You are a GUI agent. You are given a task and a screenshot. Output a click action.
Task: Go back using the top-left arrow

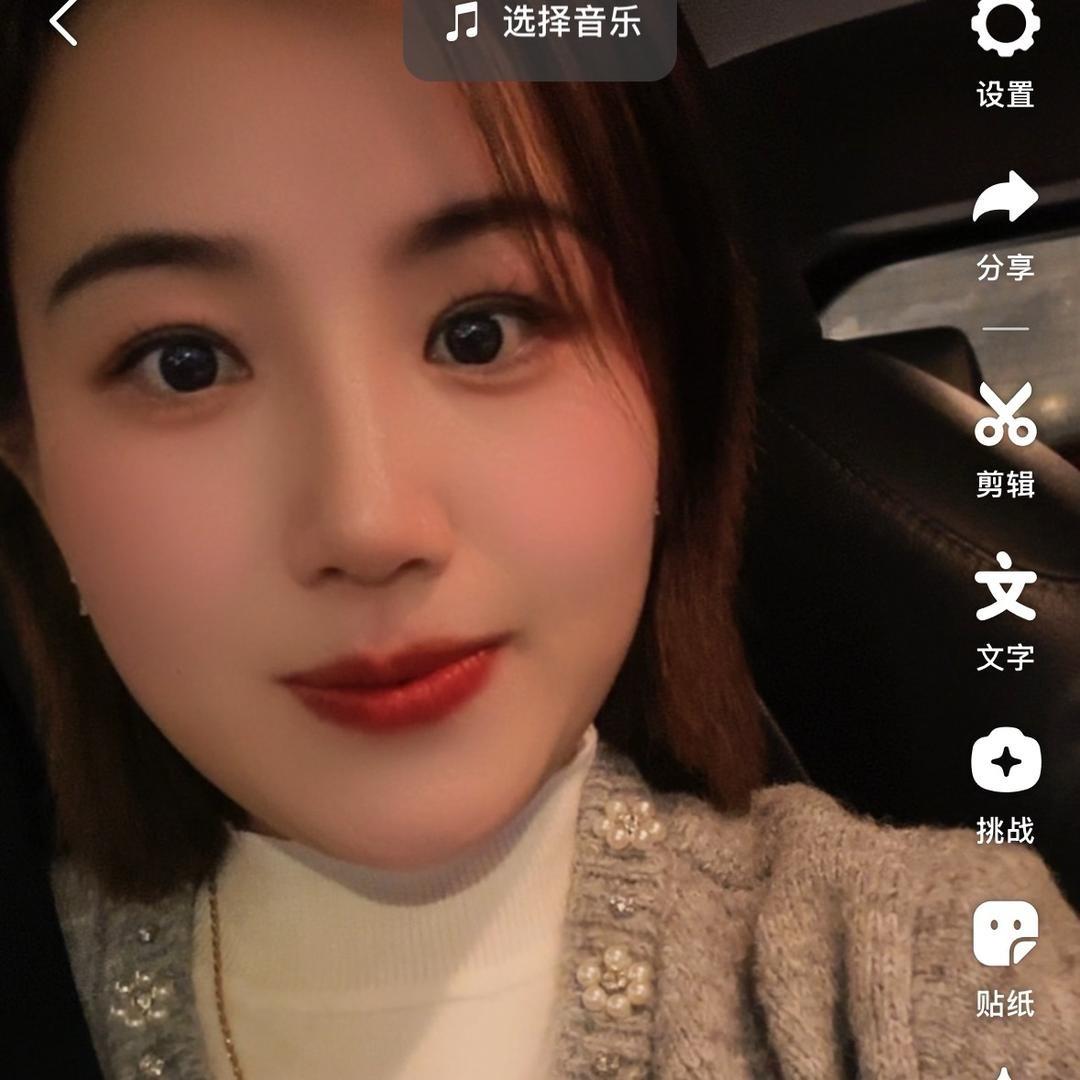(x=63, y=22)
